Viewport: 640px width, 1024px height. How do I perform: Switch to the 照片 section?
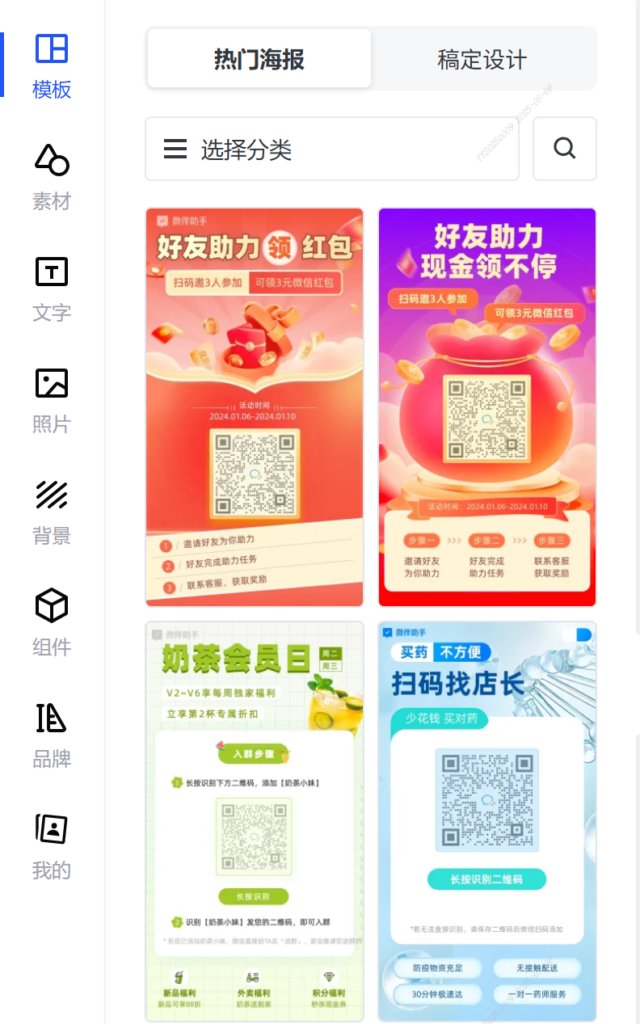[51, 401]
